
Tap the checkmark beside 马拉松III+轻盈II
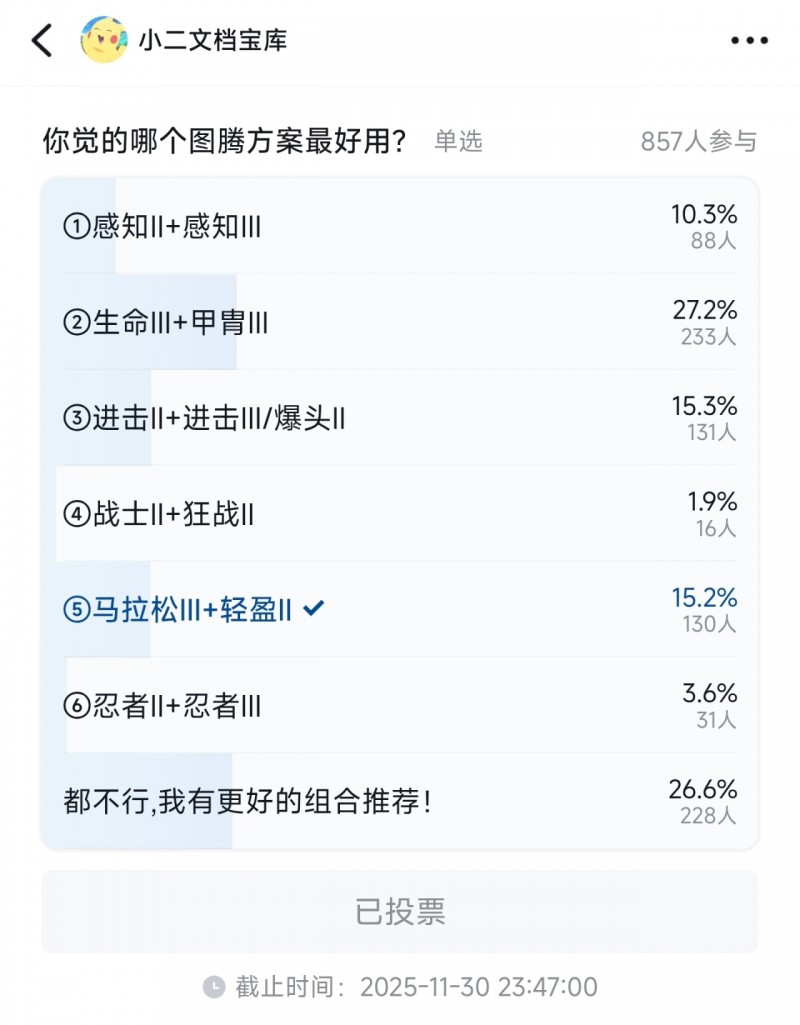click(313, 609)
